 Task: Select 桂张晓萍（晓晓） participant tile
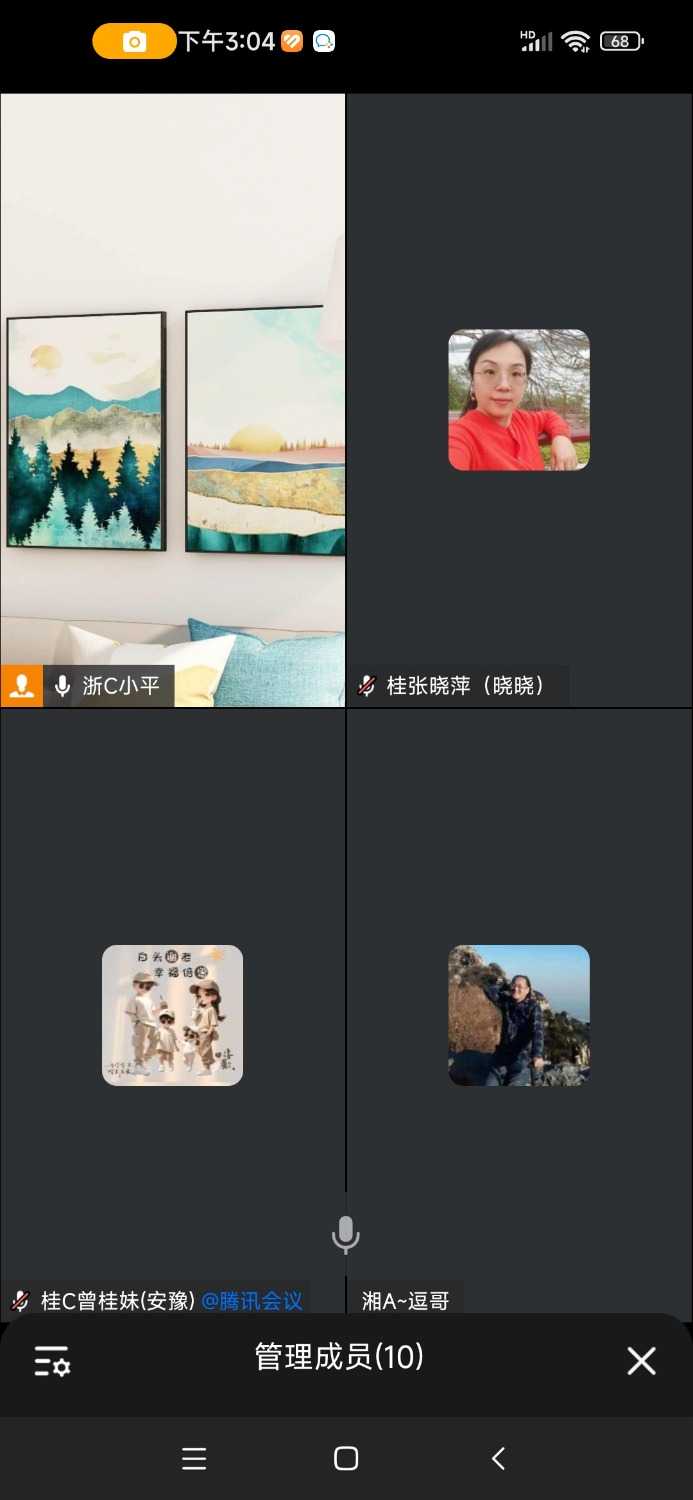click(519, 400)
